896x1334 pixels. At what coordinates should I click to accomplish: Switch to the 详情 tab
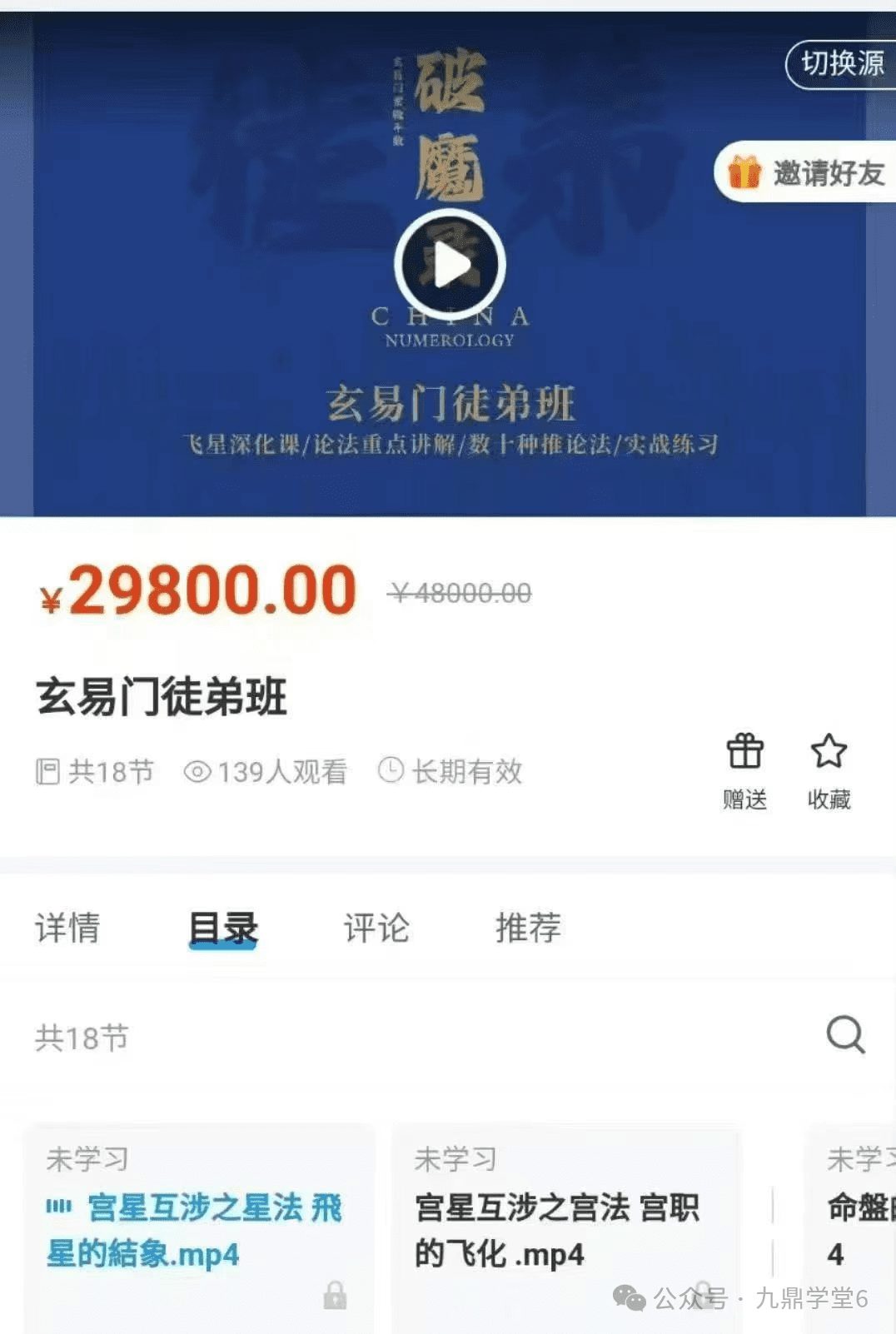67,928
